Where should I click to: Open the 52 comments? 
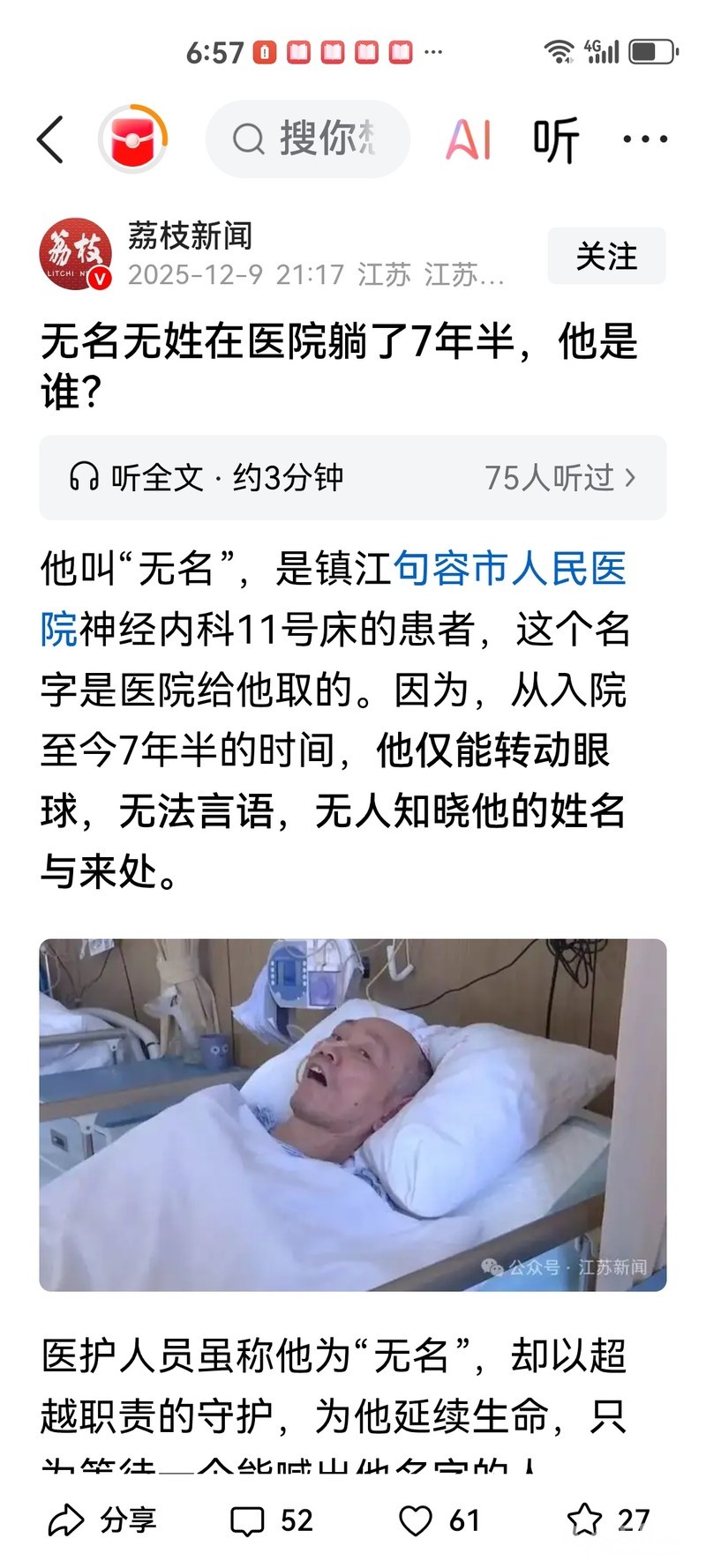click(272, 1519)
